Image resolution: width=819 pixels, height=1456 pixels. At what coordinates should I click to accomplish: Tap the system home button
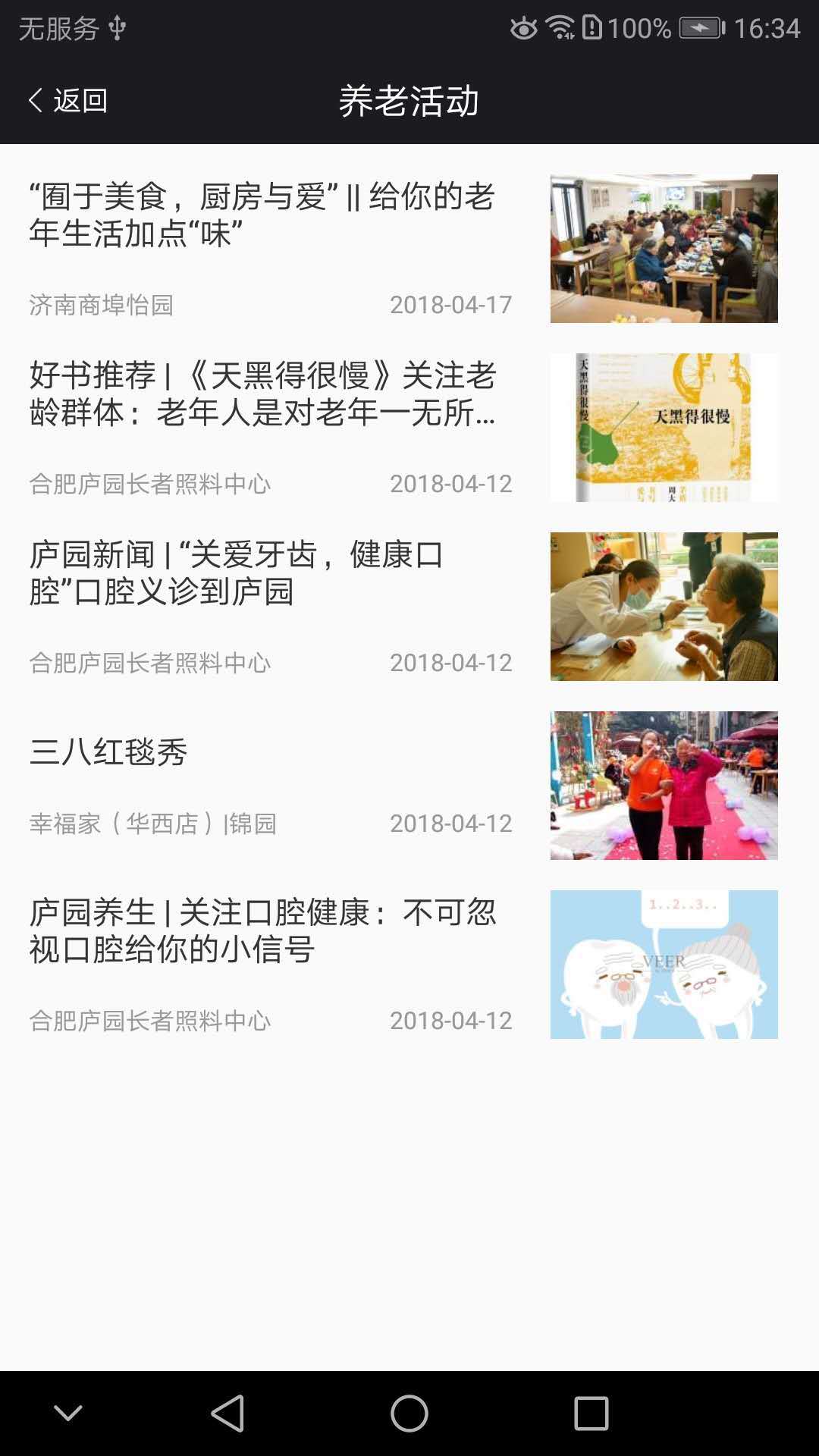coord(409,1414)
